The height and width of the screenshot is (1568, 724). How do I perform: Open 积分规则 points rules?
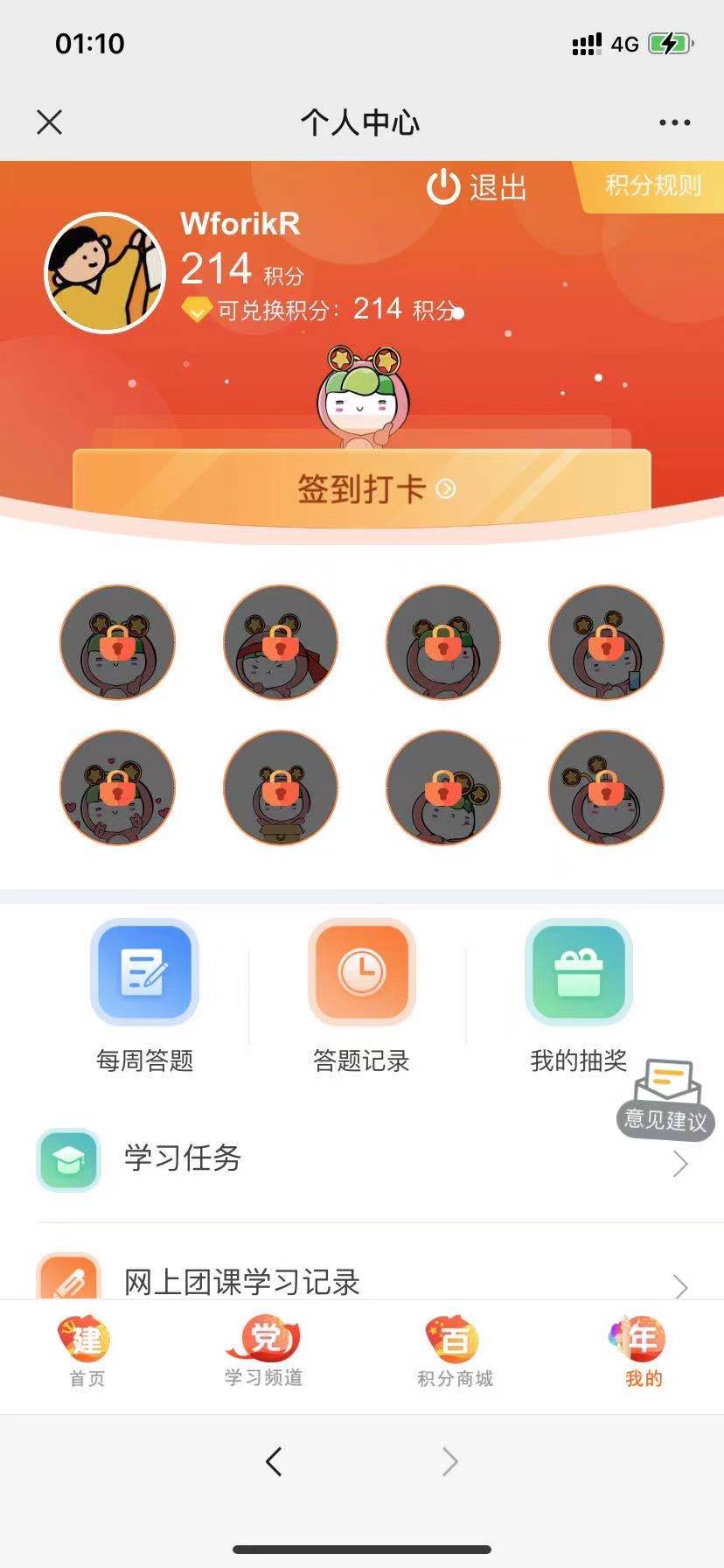pyautogui.click(x=652, y=185)
